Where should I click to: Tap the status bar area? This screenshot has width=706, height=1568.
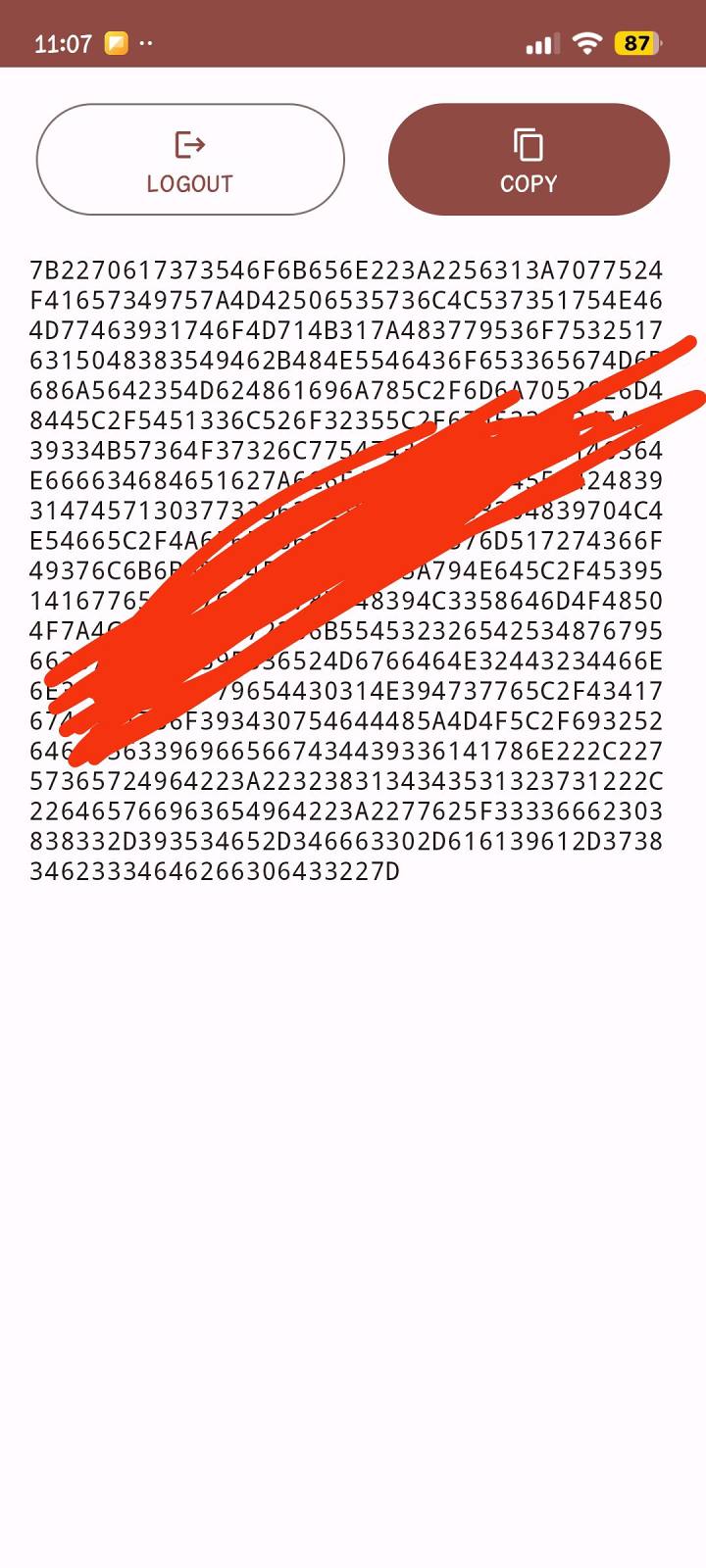353,43
